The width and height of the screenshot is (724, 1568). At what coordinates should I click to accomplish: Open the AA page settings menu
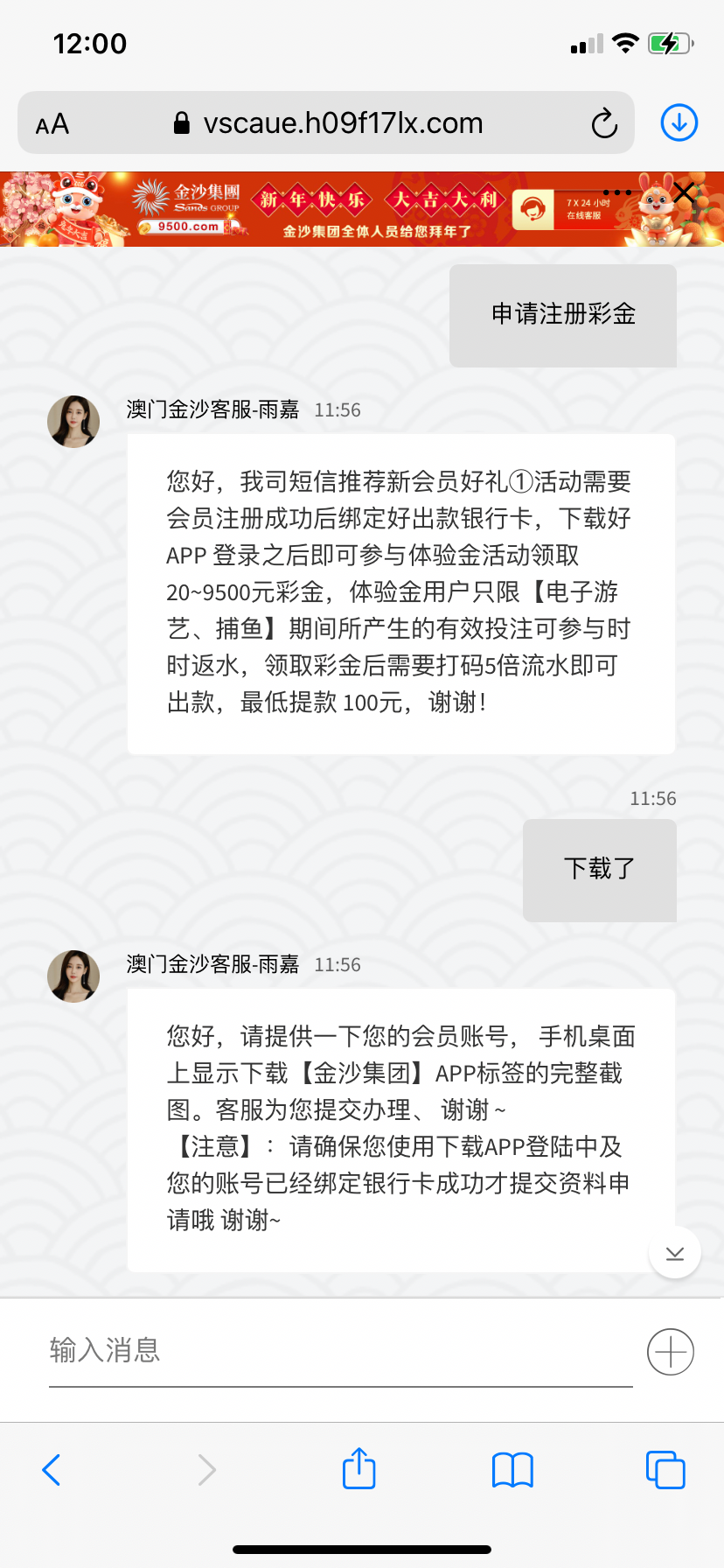(52, 123)
